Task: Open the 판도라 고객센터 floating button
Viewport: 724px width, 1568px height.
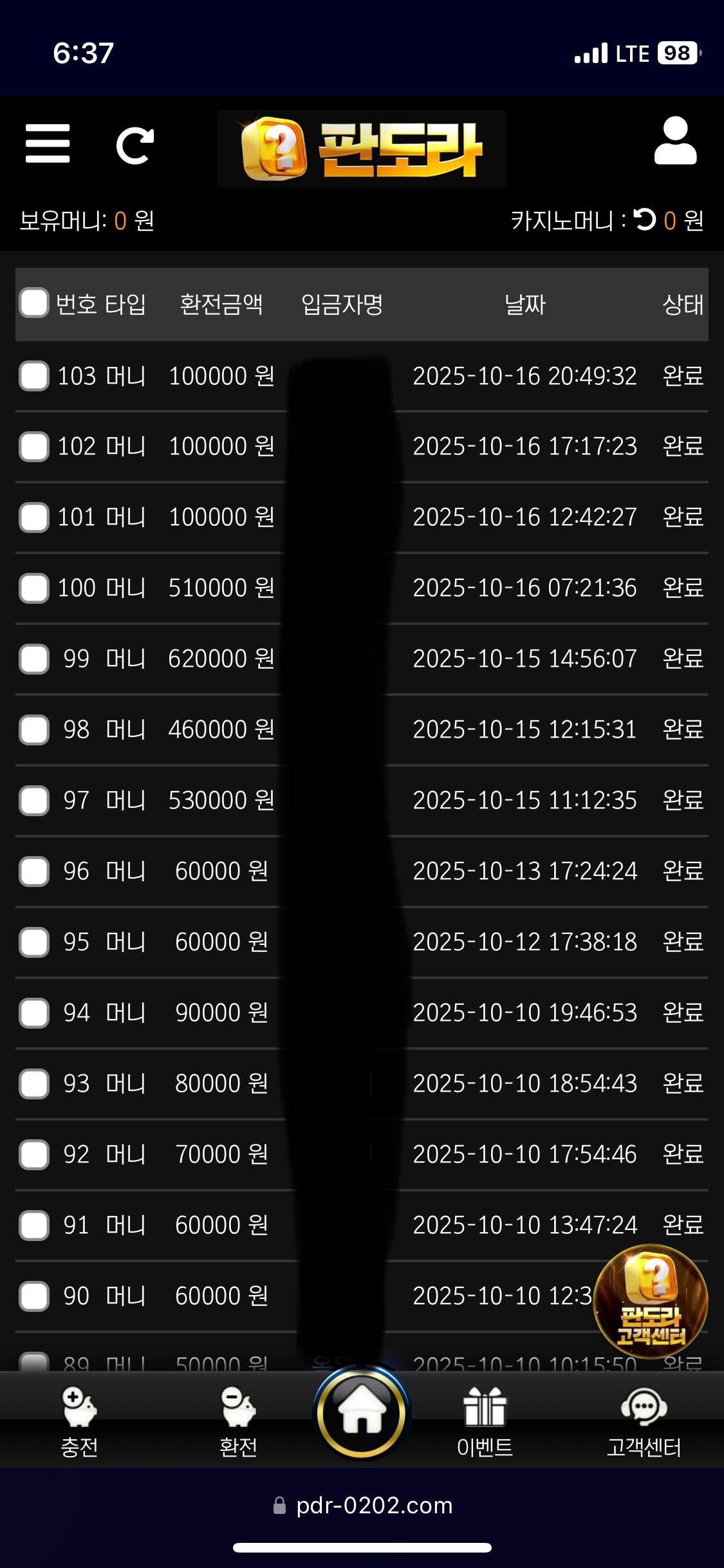Action: tap(651, 1302)
